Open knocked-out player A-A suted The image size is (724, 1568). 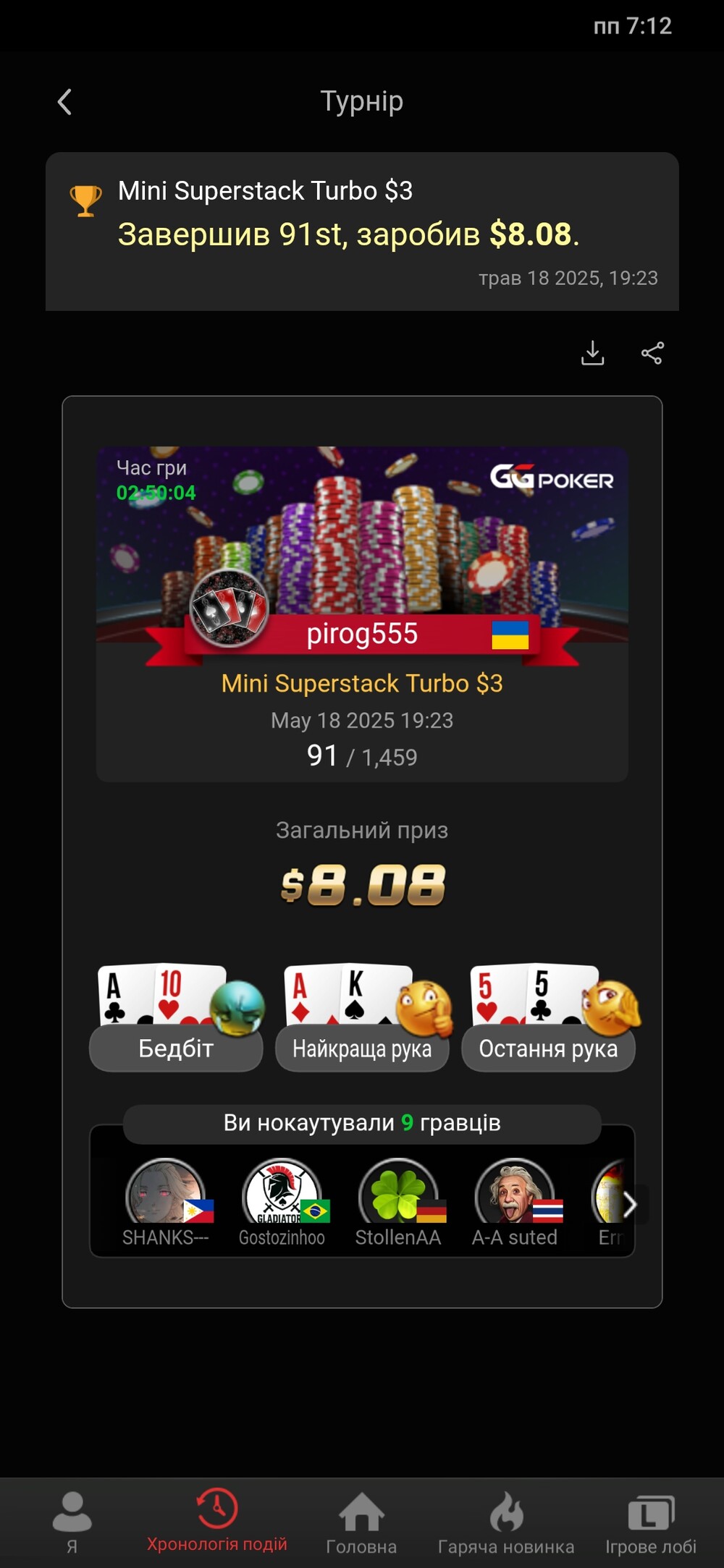coord(515,1200)
